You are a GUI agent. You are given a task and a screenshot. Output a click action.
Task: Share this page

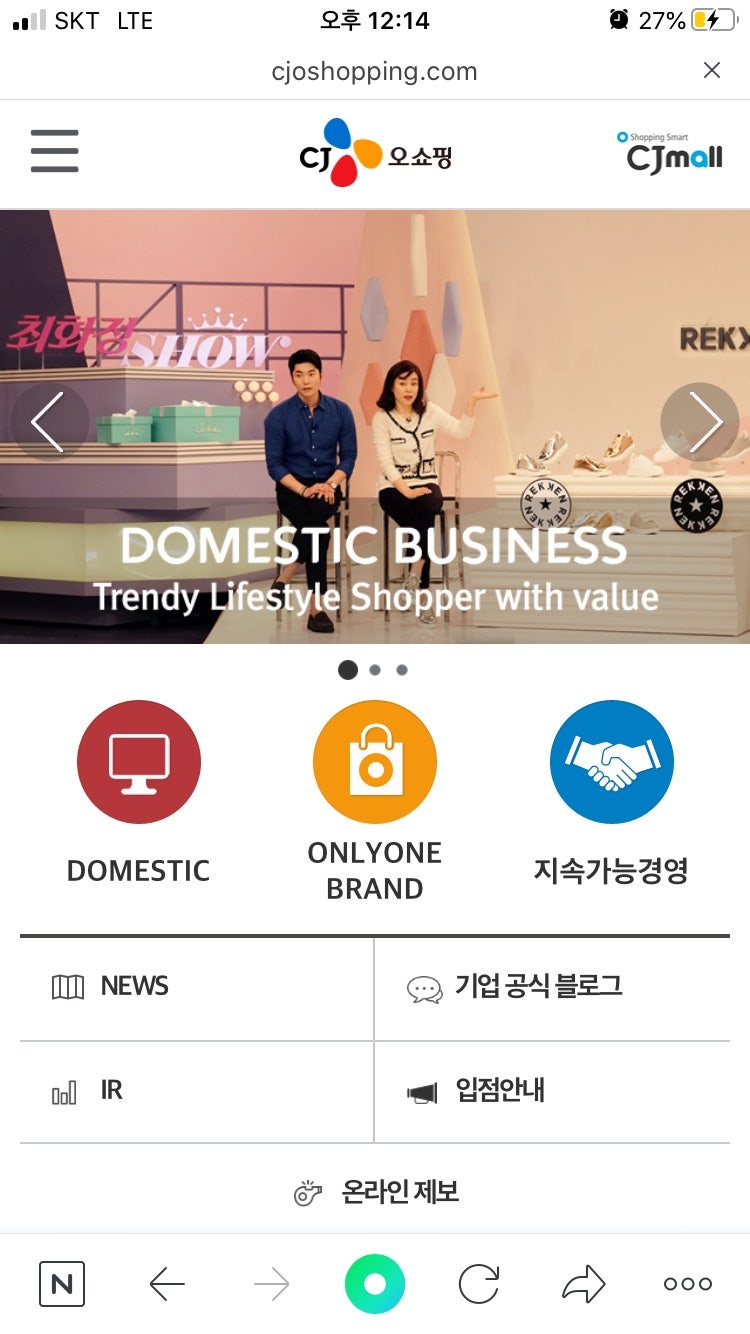[x=584, y=1284]
